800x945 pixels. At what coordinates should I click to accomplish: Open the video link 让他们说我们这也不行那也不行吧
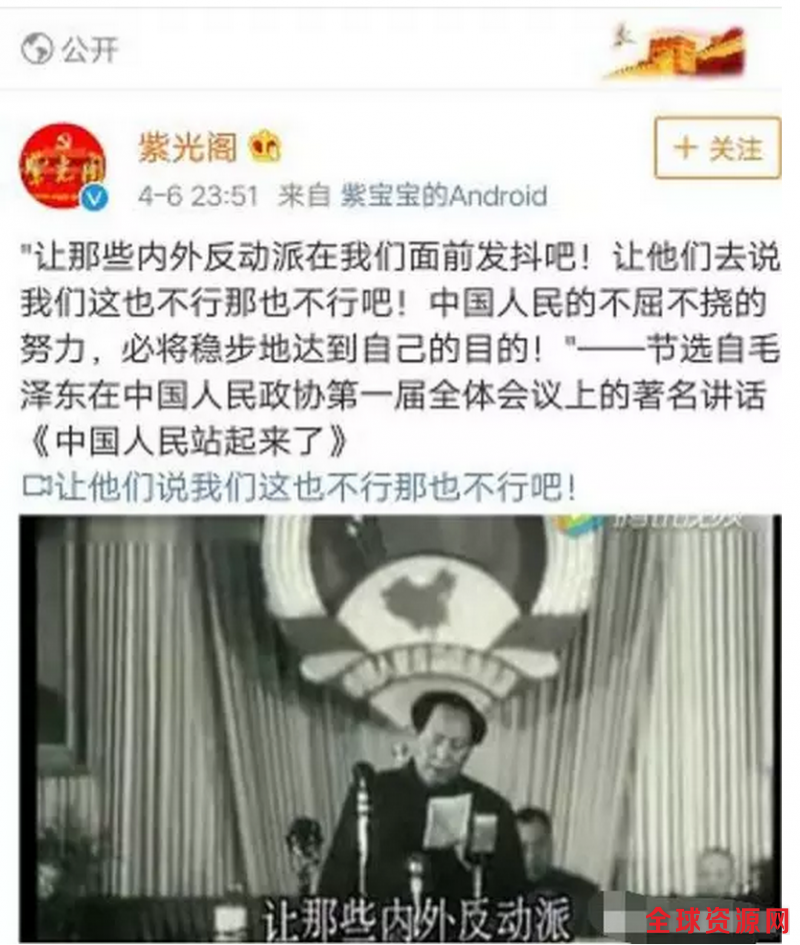(x=300, y=485)
